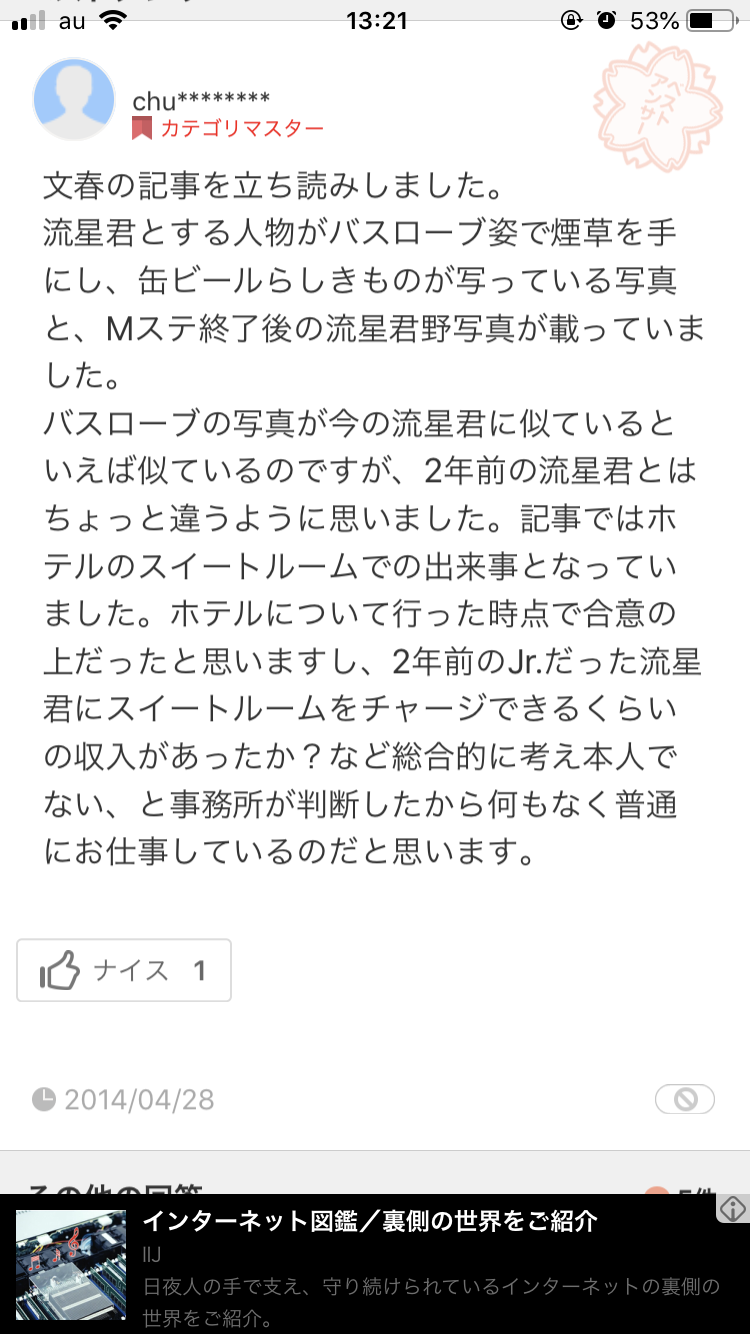The height and width of the screenshot is (1334, 750).
Task: Tap the circle-slash block icon
Action: point(685,1098)
